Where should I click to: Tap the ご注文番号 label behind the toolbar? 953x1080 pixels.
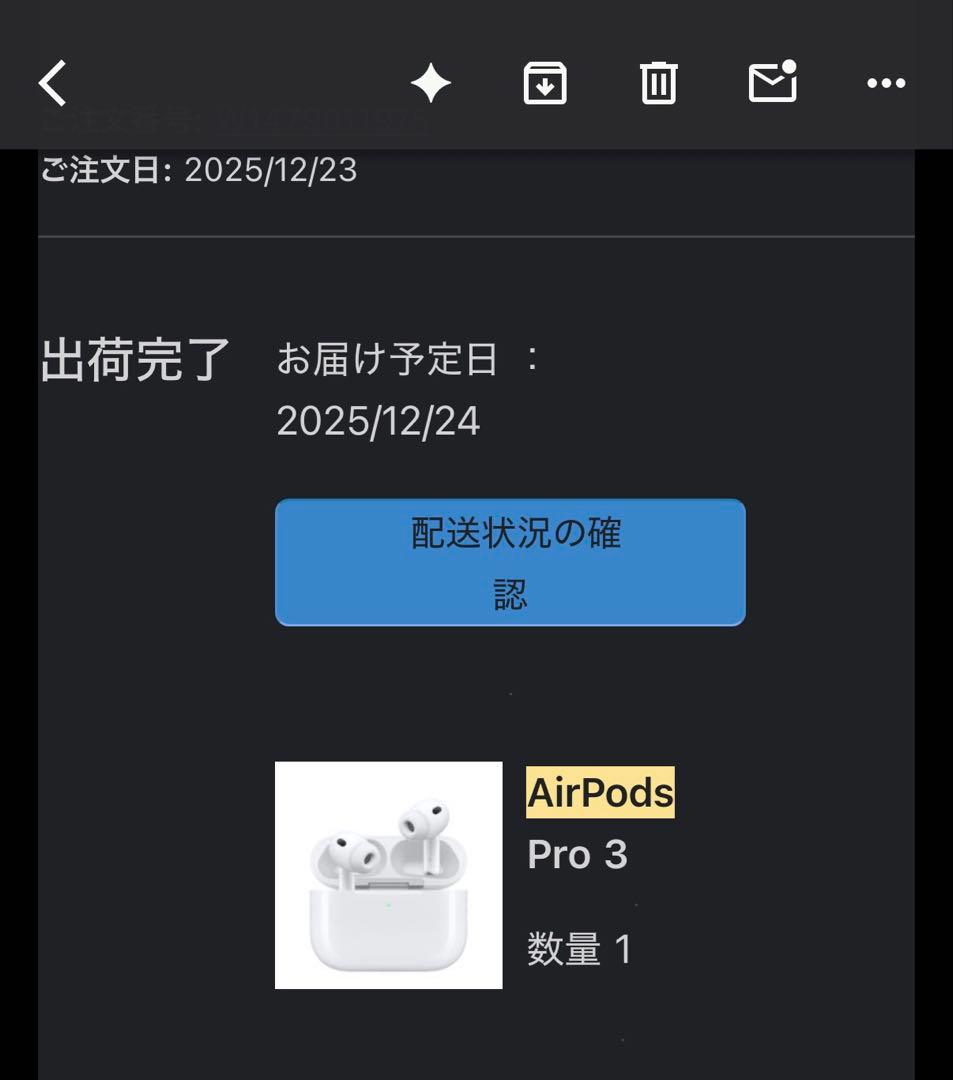click(x=117, y=121)
